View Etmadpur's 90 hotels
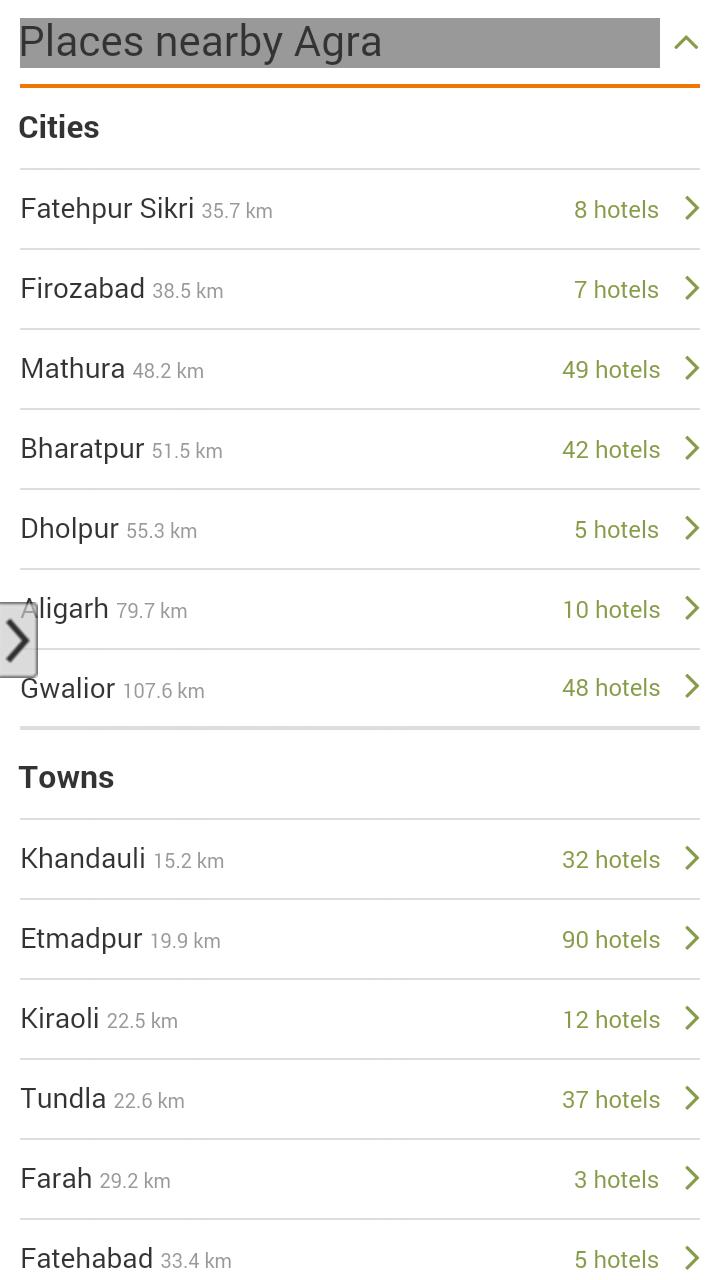Screen dimensions: 720x1280 coord(360,939)
